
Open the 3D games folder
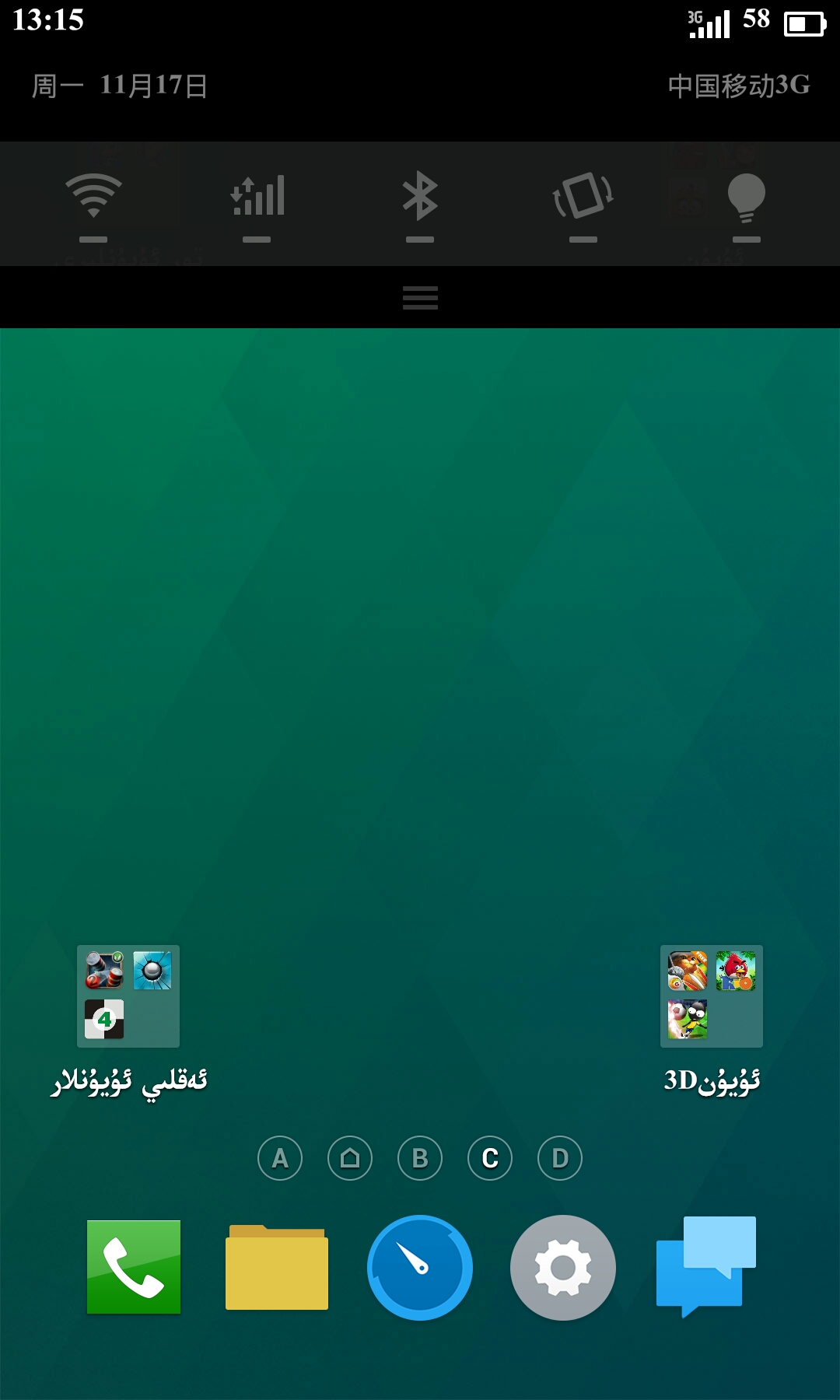coord(712,996)
